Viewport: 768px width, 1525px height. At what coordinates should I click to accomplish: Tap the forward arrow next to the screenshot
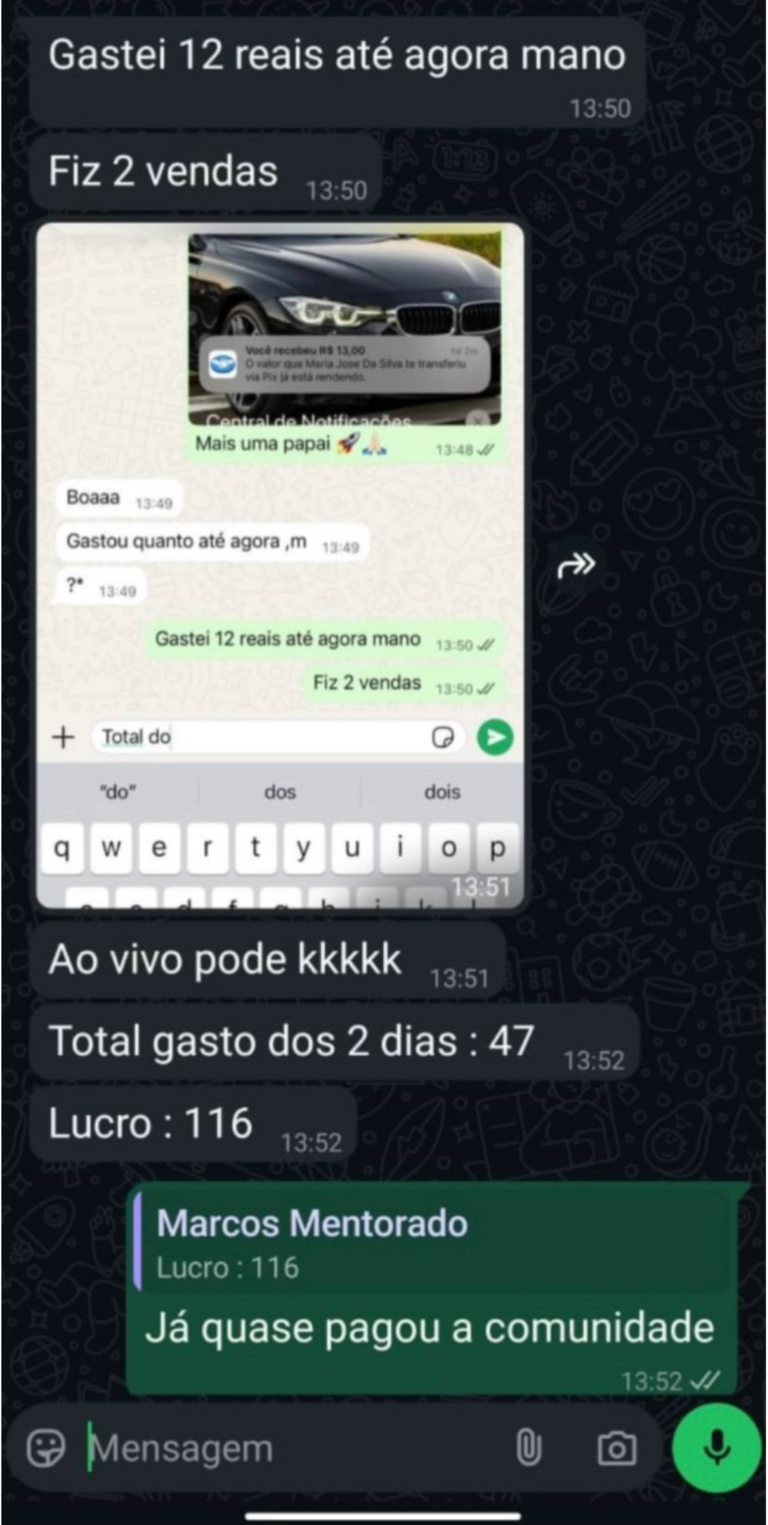coord(577,565)
